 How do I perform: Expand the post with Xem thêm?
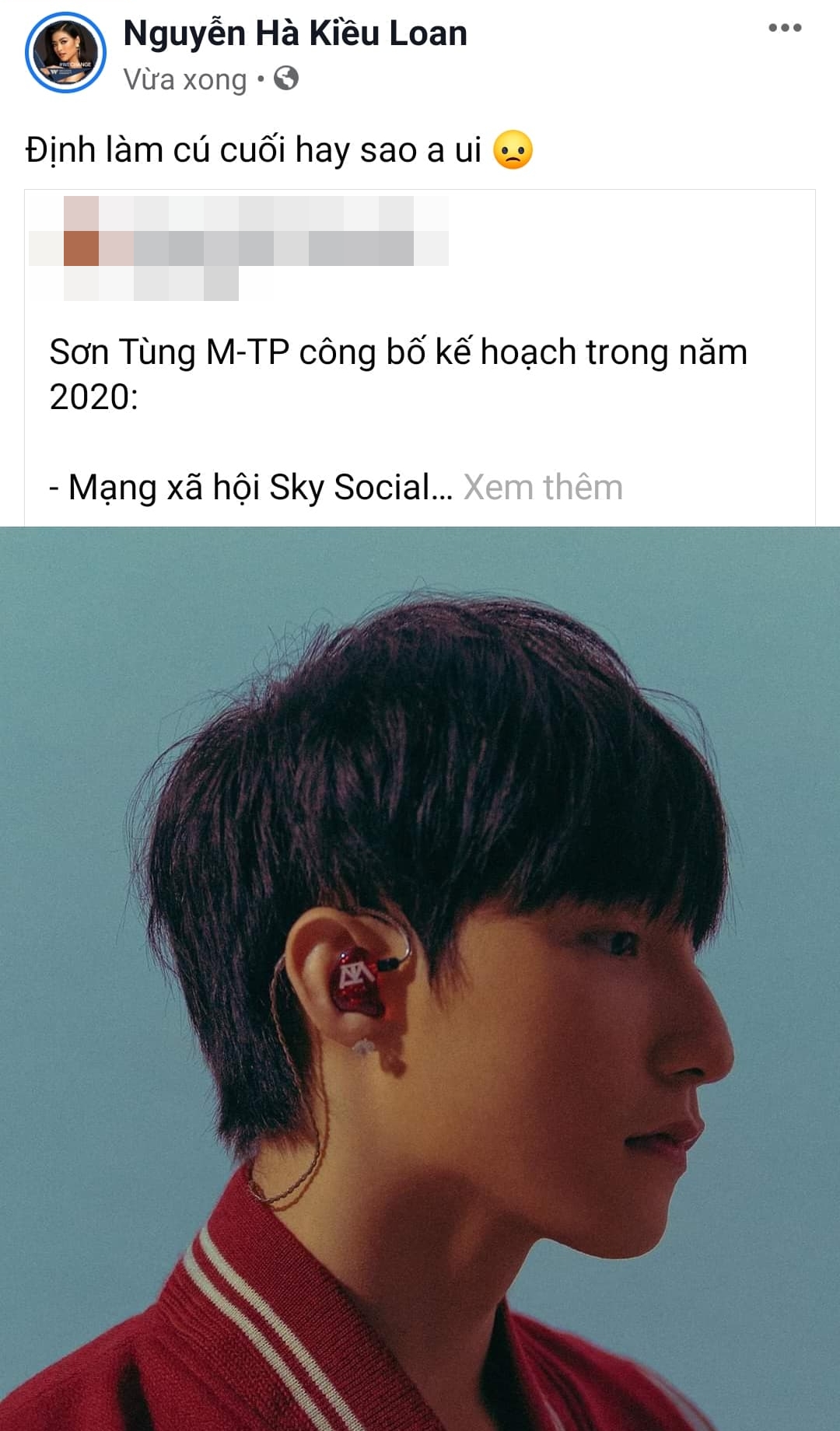point(543,488)
